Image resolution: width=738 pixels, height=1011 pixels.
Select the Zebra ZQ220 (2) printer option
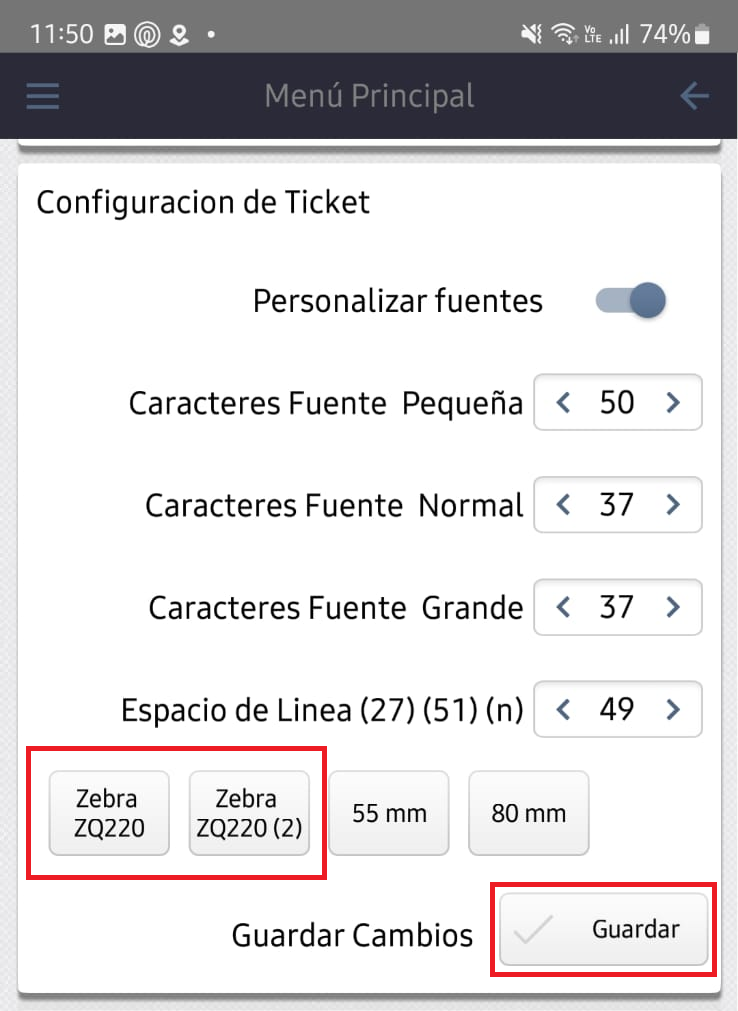pyautogui.click(x=249, y=812)
